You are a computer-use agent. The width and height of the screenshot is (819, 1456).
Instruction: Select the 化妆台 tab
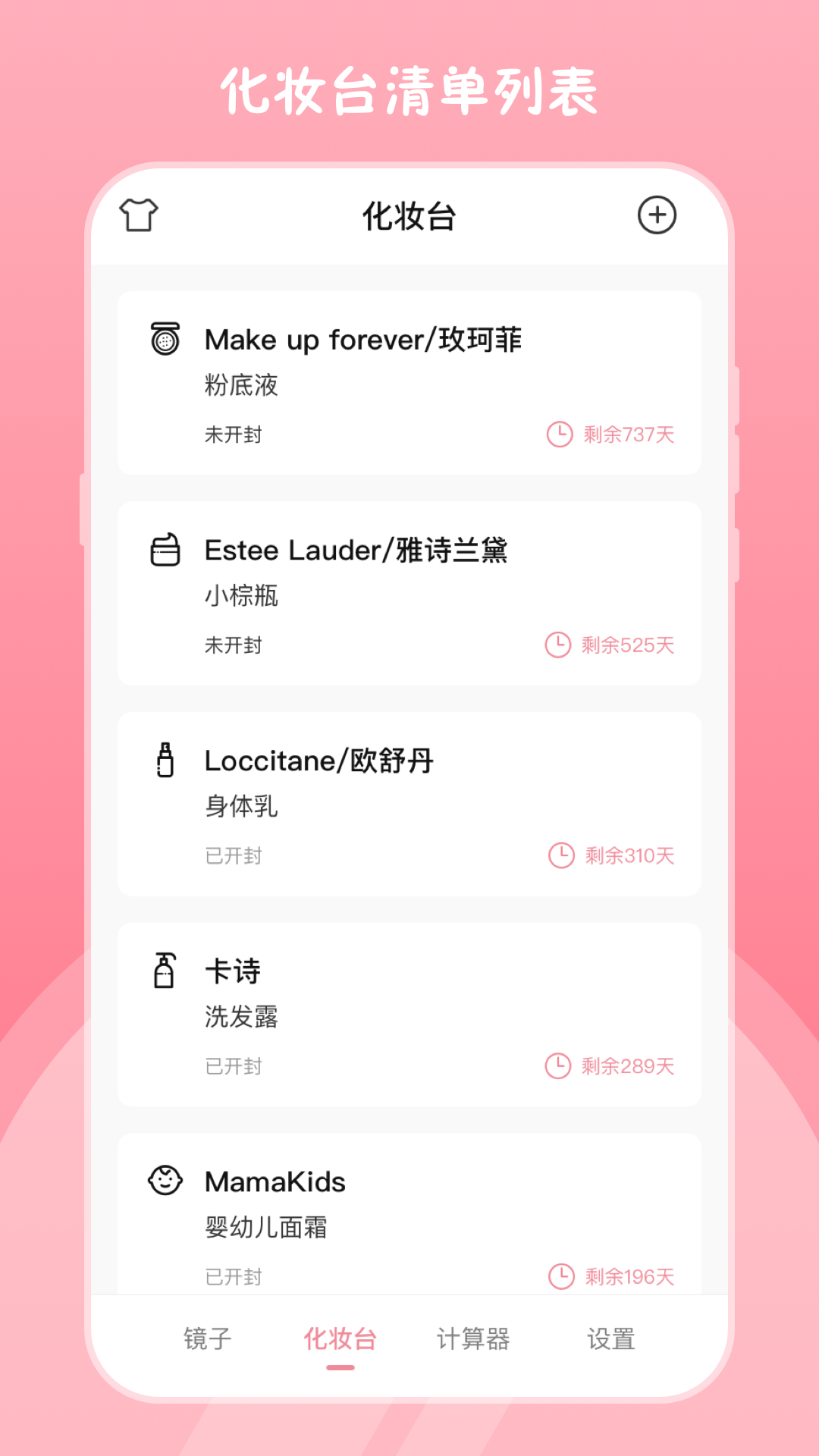[x=340, y=1339]
